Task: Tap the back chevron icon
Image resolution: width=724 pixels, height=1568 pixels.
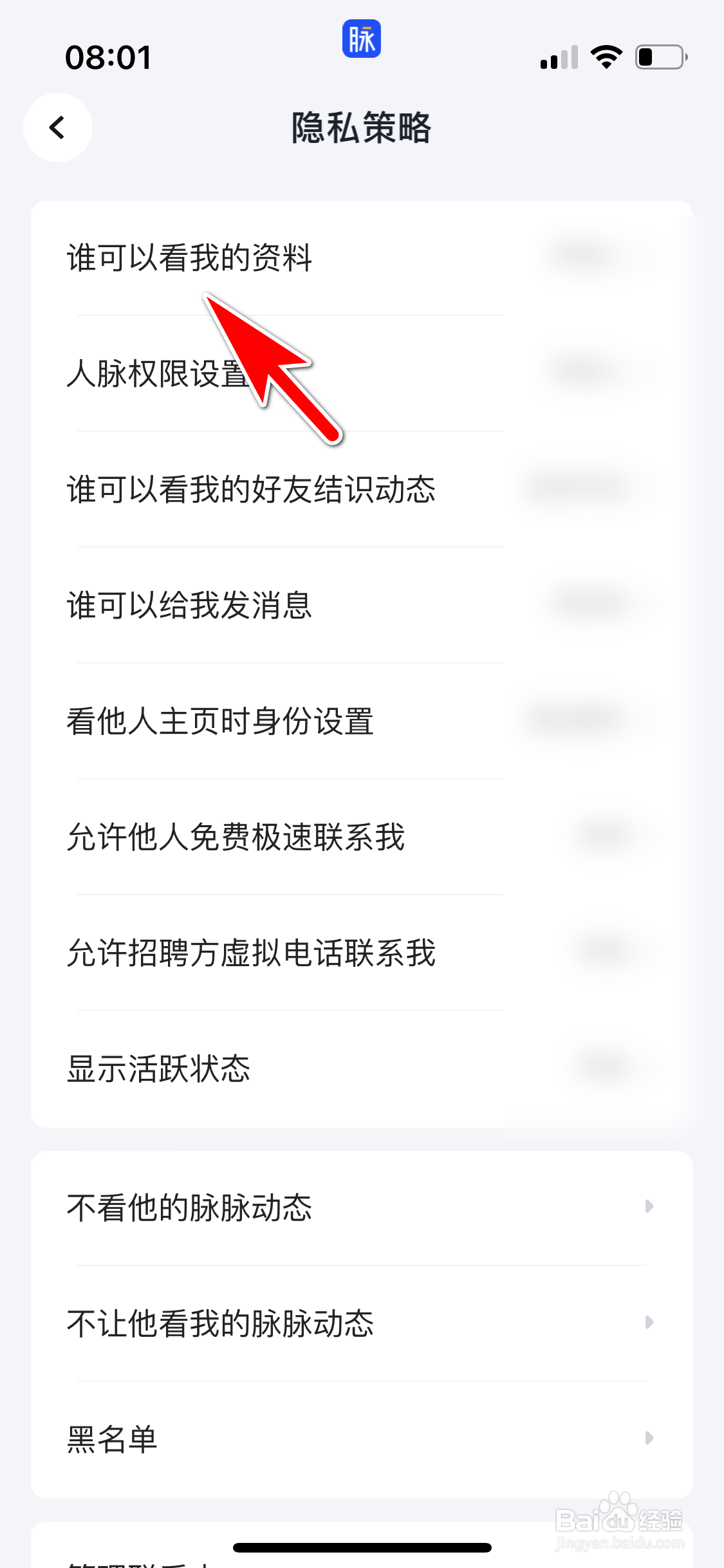Action: coord(57,127)
